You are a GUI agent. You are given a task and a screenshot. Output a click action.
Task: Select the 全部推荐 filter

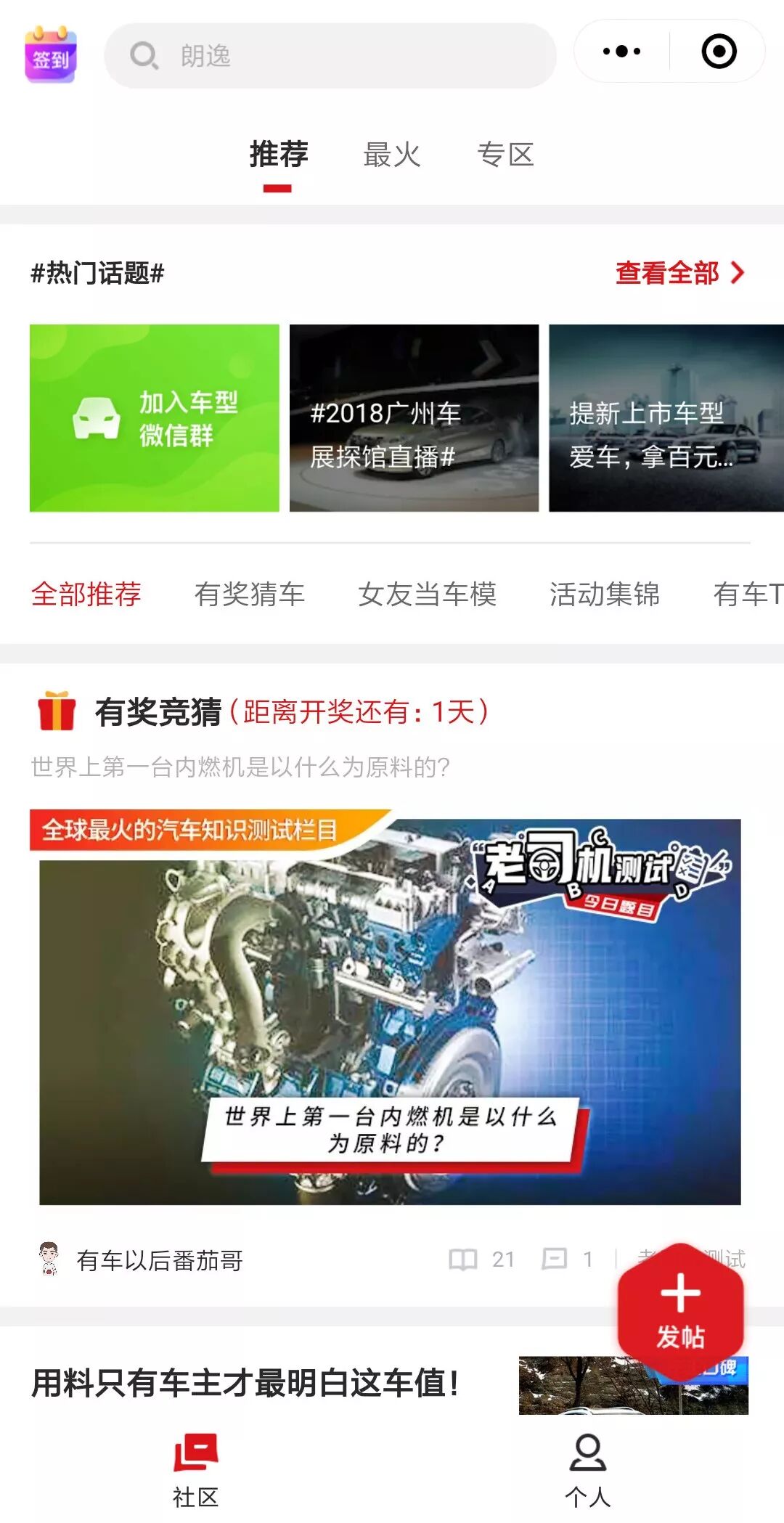click(x=86, y=595)
